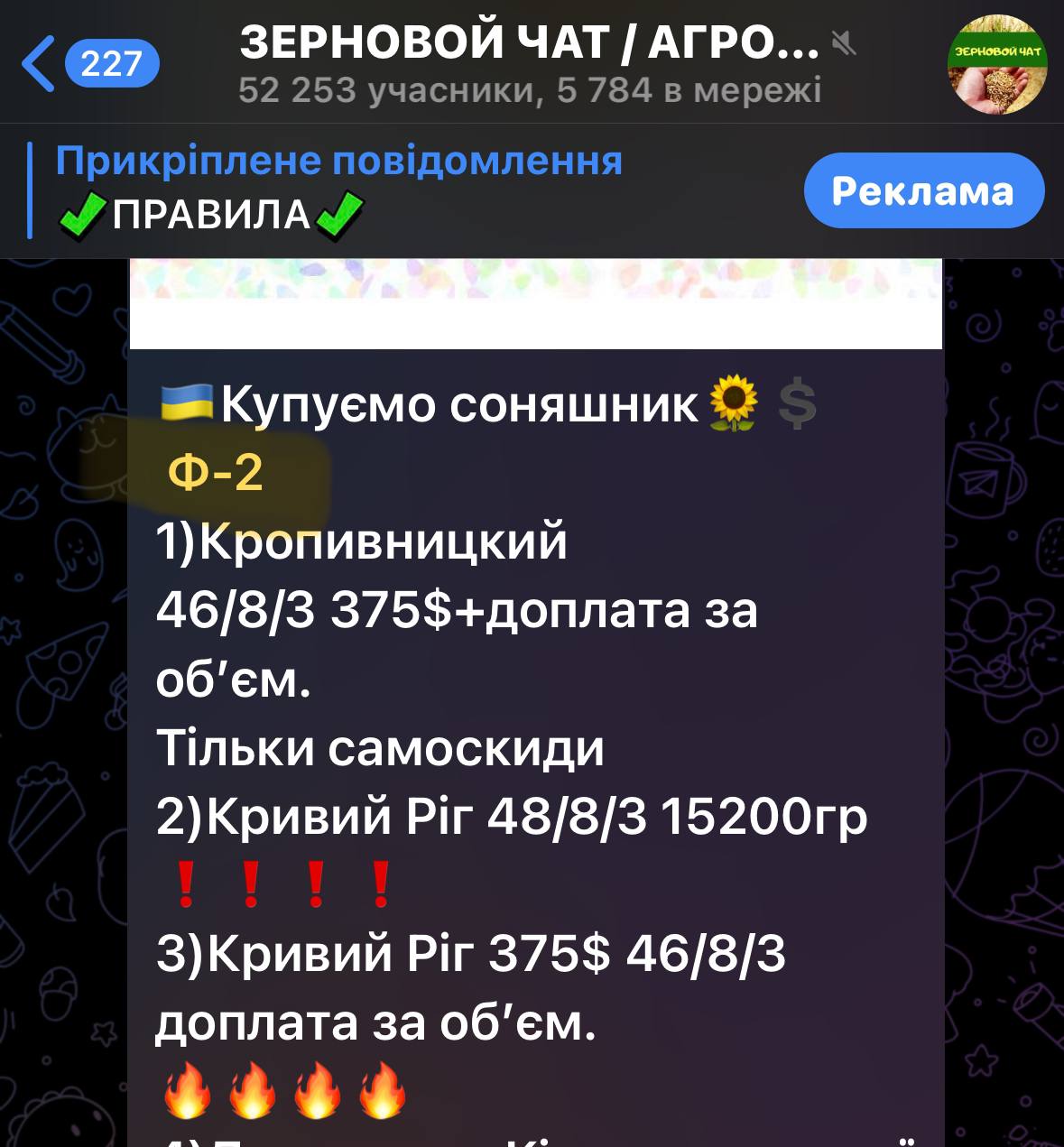Open ЗЕРНОВОЙ ЧАТ group info from title

[x=531, y=45]
